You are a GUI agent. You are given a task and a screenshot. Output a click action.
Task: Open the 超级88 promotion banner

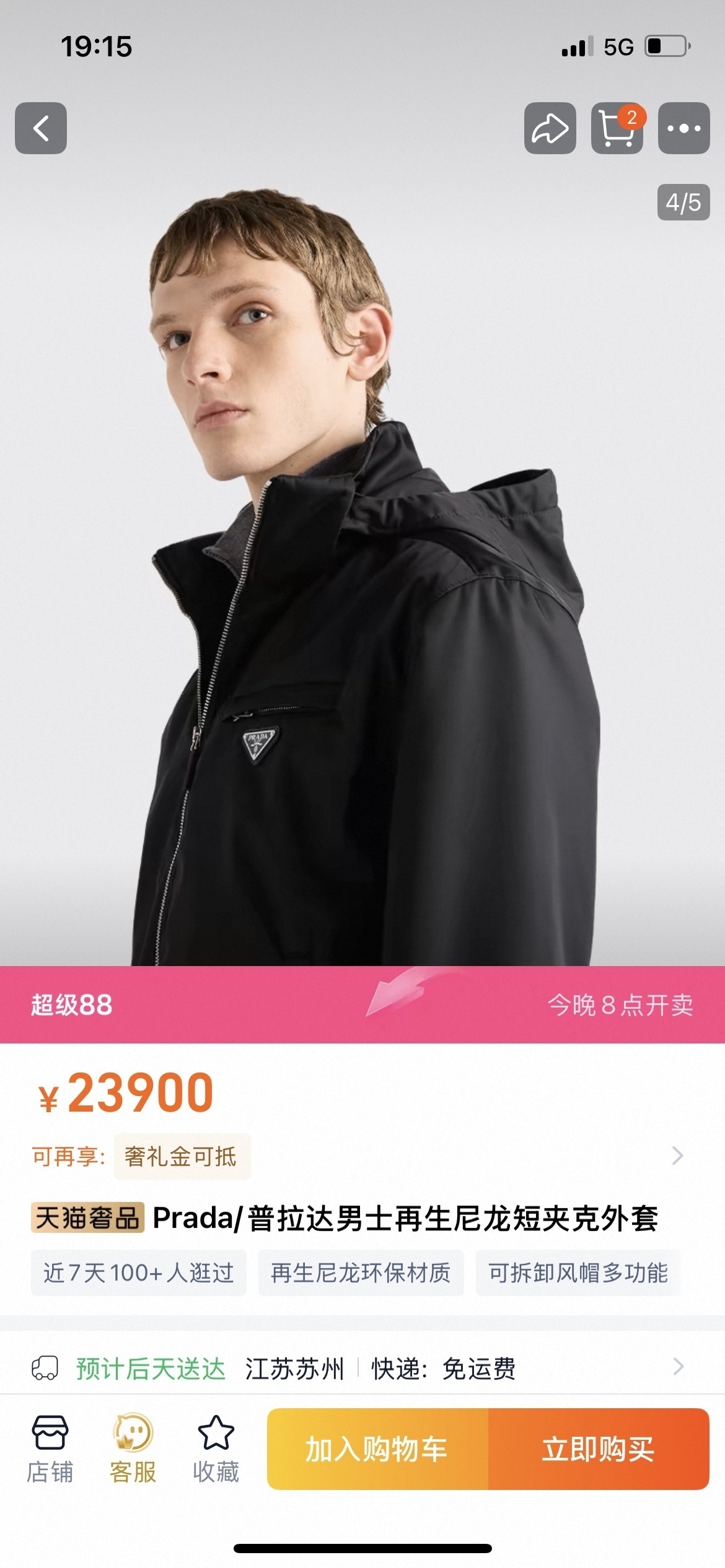click(x=362, y=1004)
